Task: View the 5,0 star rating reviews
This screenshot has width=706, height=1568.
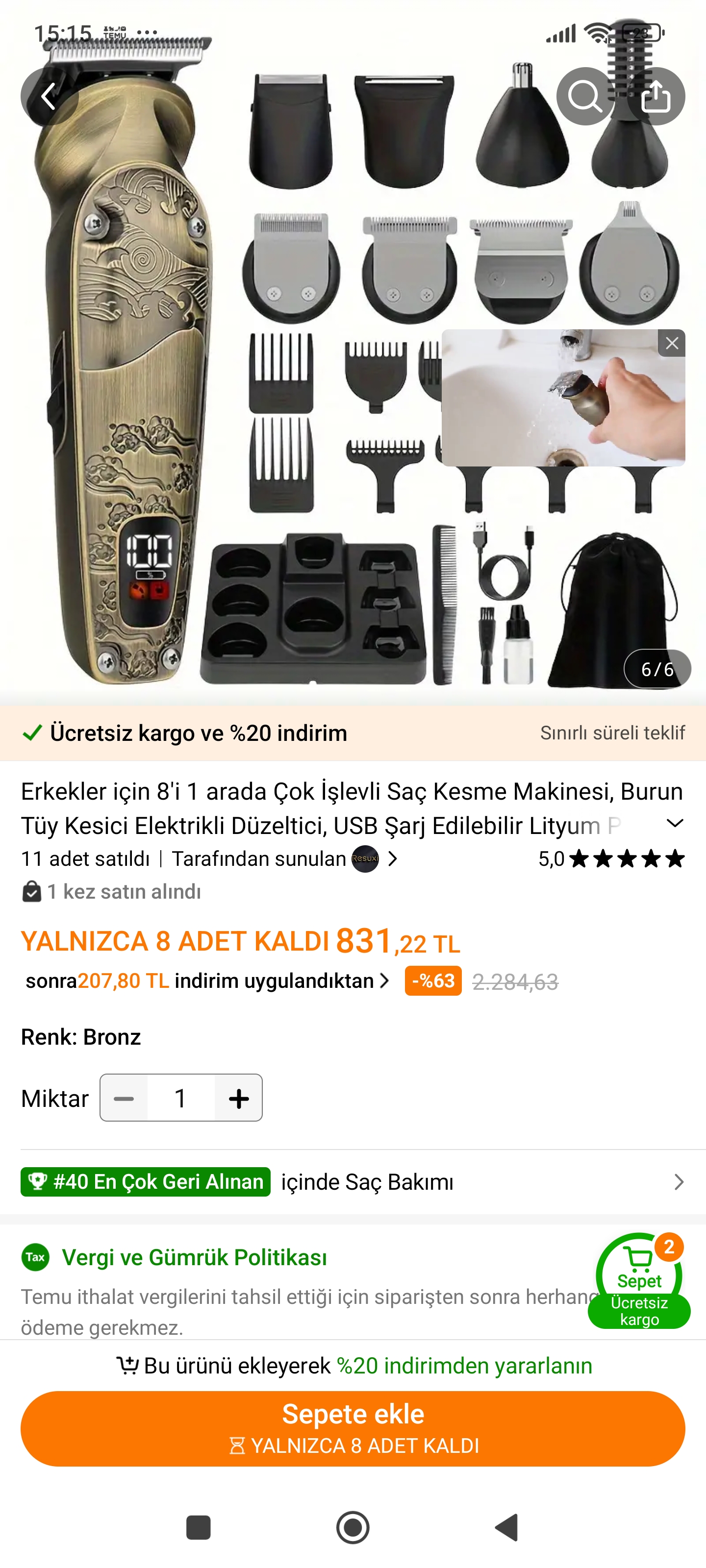Action: click(x=611, y=859)
